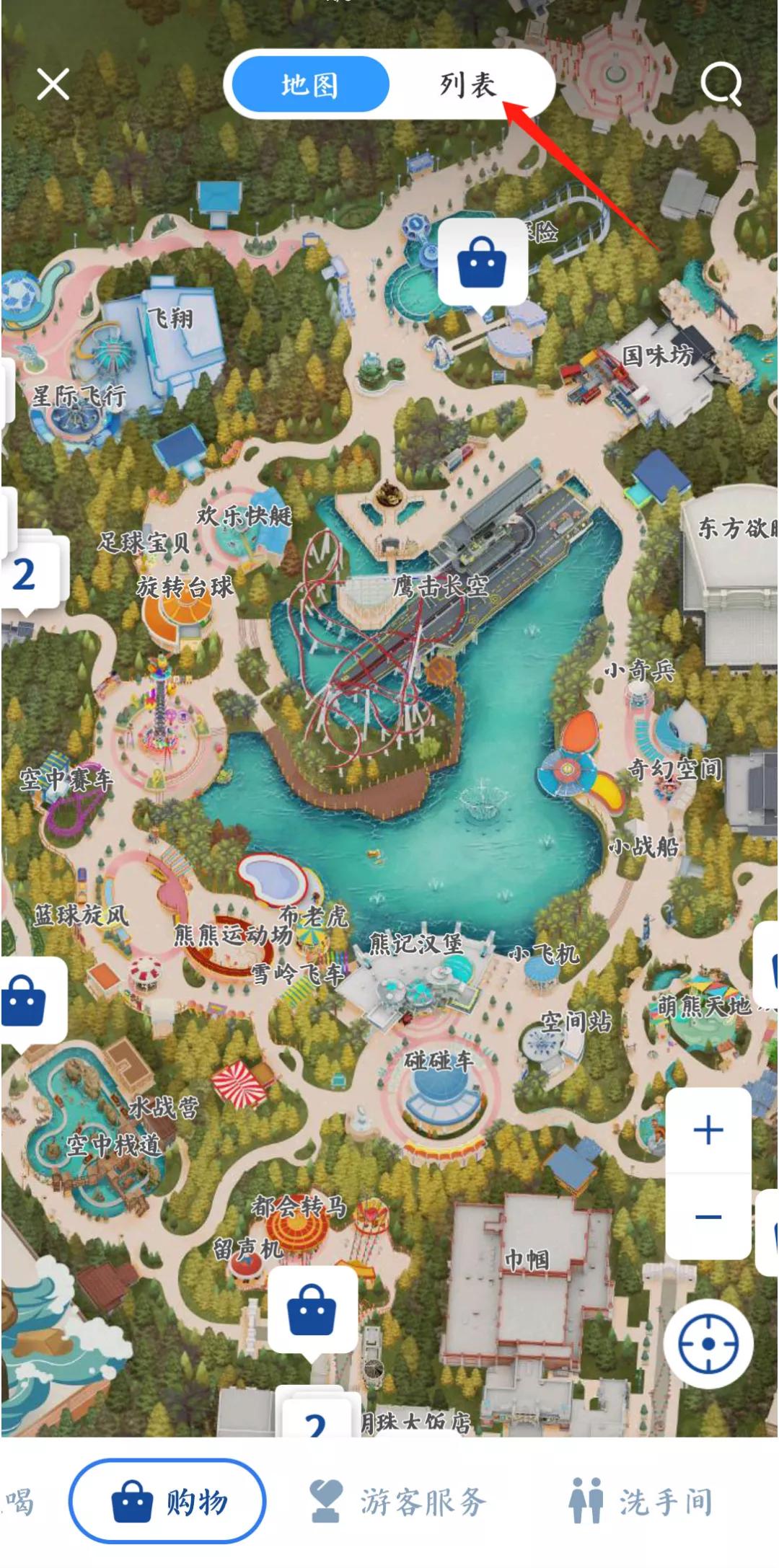This screenshot has height=1568, width=779.
Task: Close the map view
Action: (53, 84)
